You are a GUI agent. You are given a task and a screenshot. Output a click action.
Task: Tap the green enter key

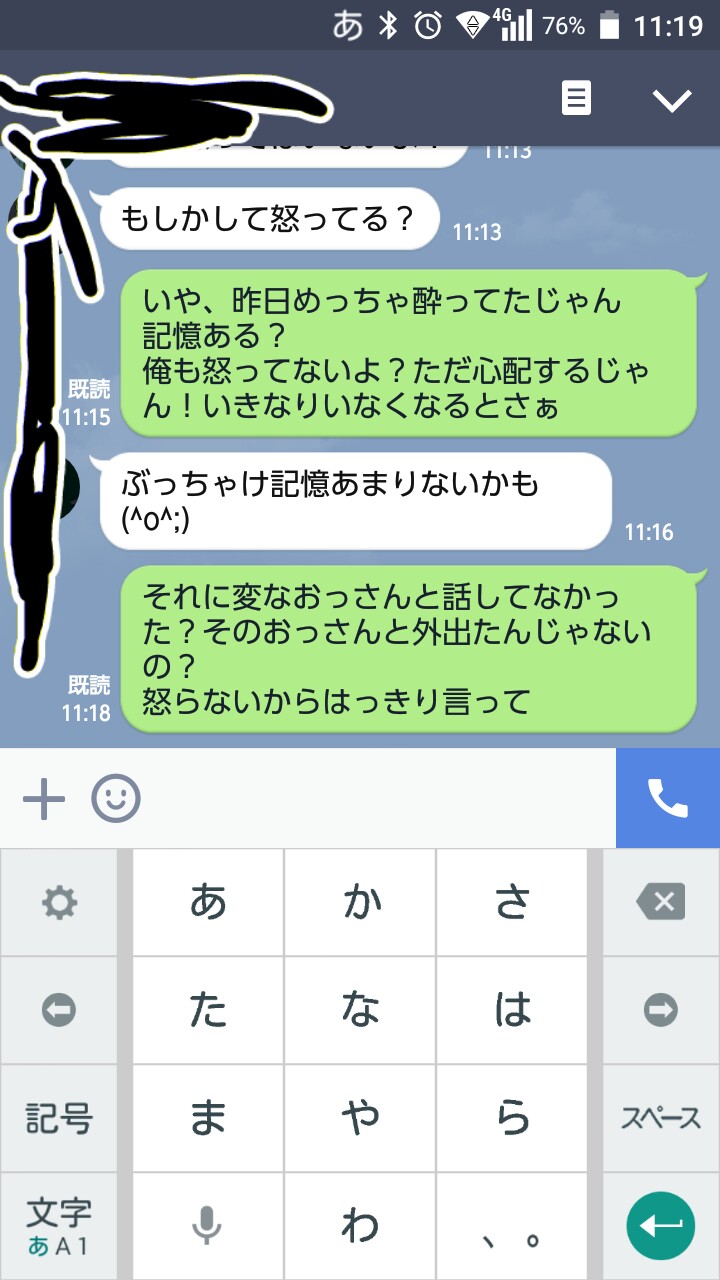pos(660,1226)
